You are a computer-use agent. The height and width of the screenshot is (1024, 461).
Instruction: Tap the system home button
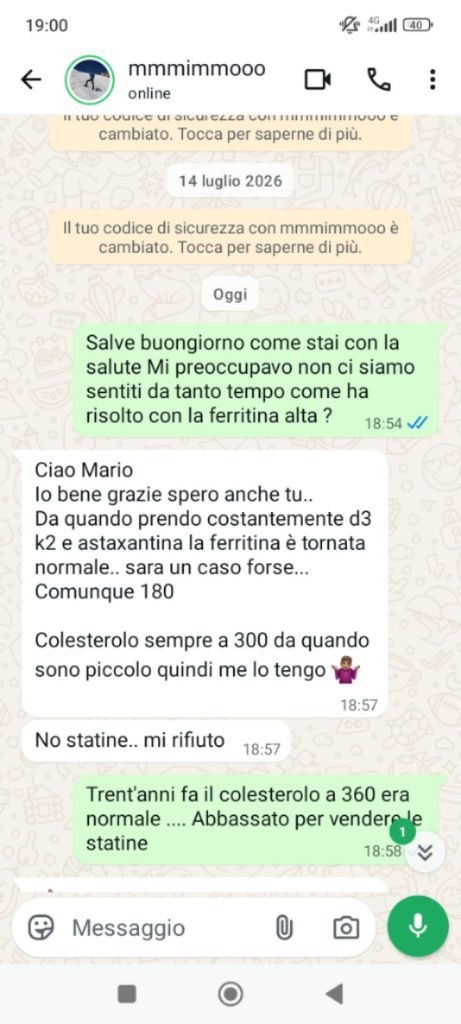pos(230,995)
